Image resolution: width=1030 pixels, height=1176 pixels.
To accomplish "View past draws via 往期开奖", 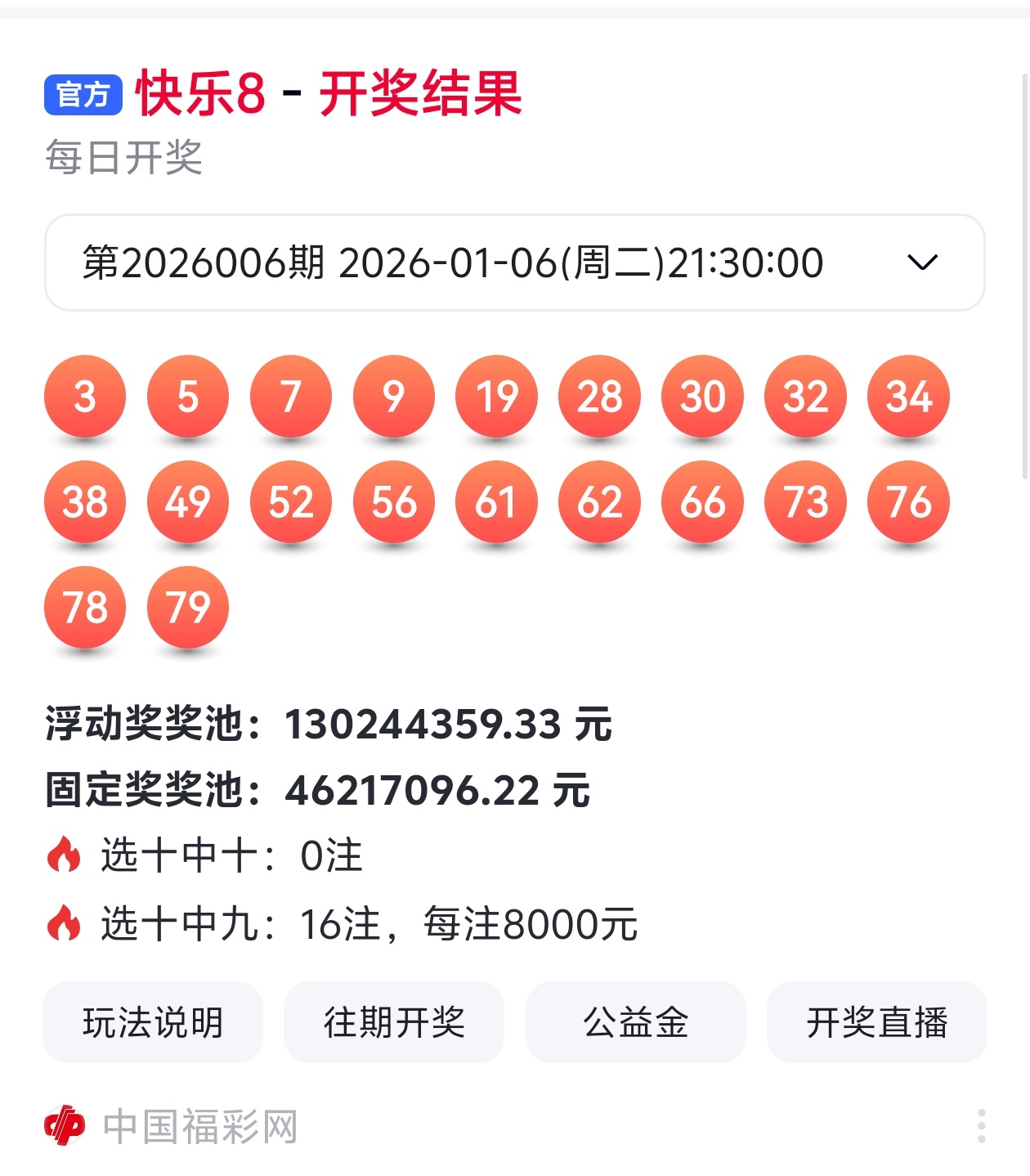I will pyautogui.click(x=394, y=1022).
